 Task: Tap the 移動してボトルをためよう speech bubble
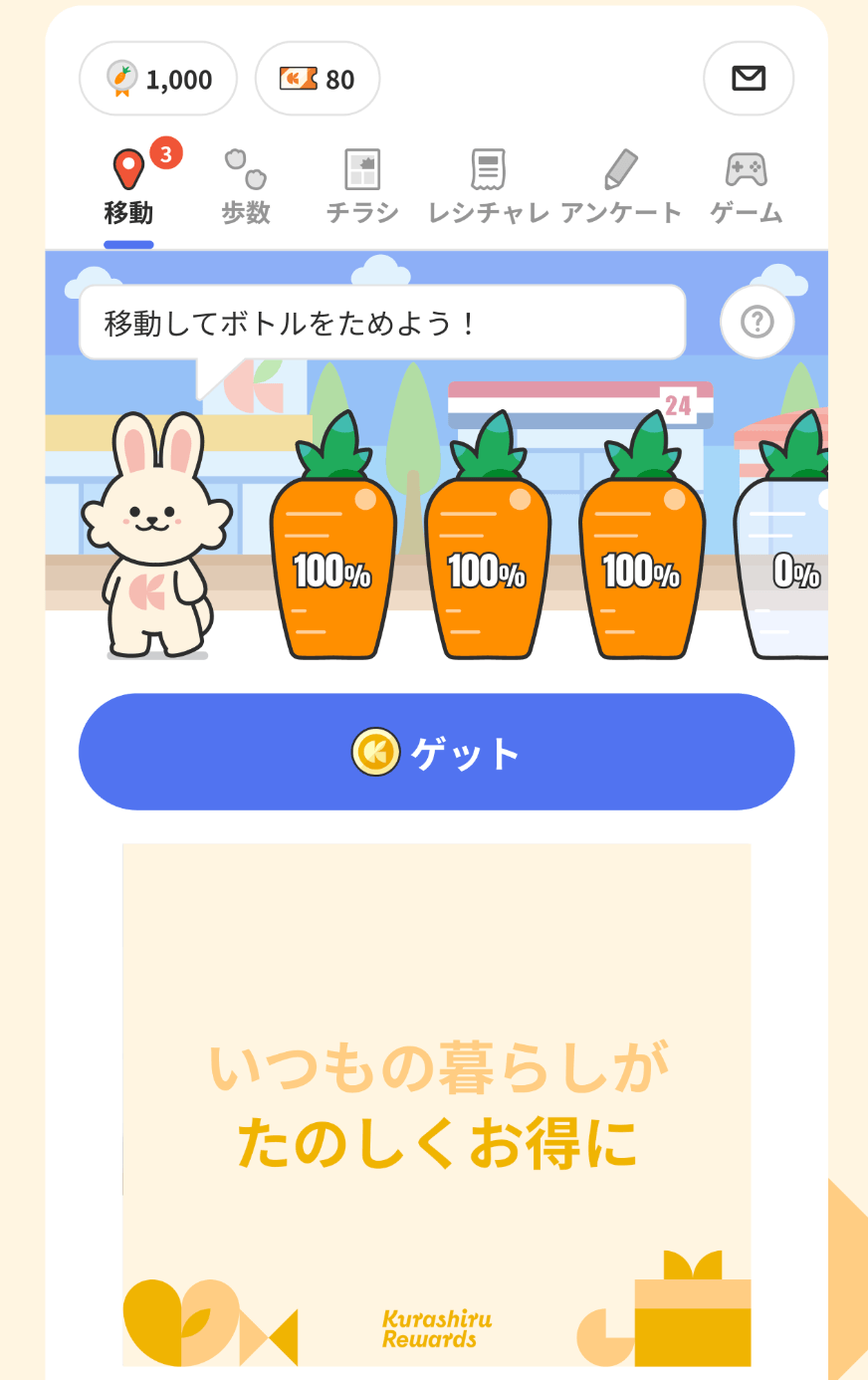click(383, 321)
